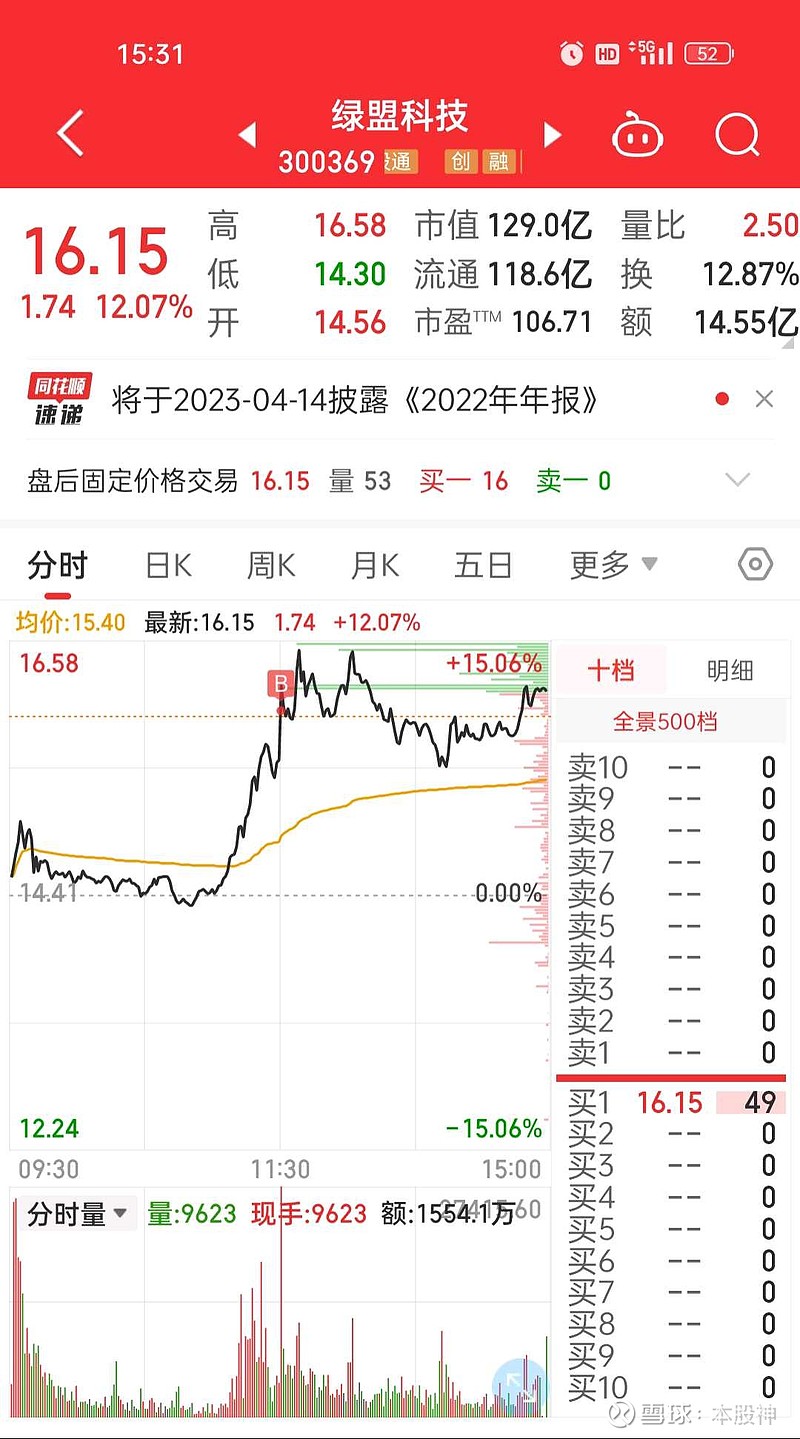
Task: Open the robot assistant icon
Action: coord(638,134)
